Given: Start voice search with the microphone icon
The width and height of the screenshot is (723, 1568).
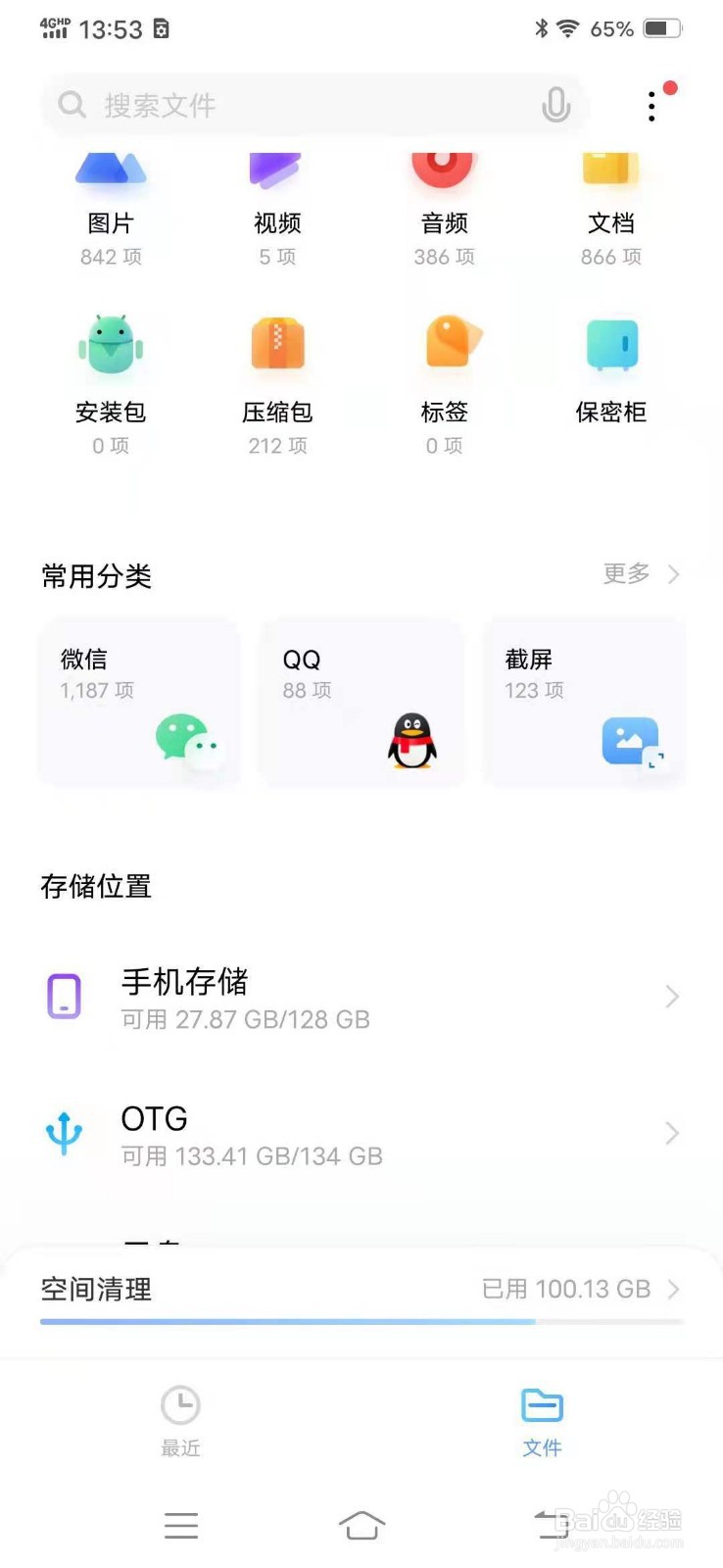Looking at the screenshot, I should pyautogui.click(x=555, y=105).
